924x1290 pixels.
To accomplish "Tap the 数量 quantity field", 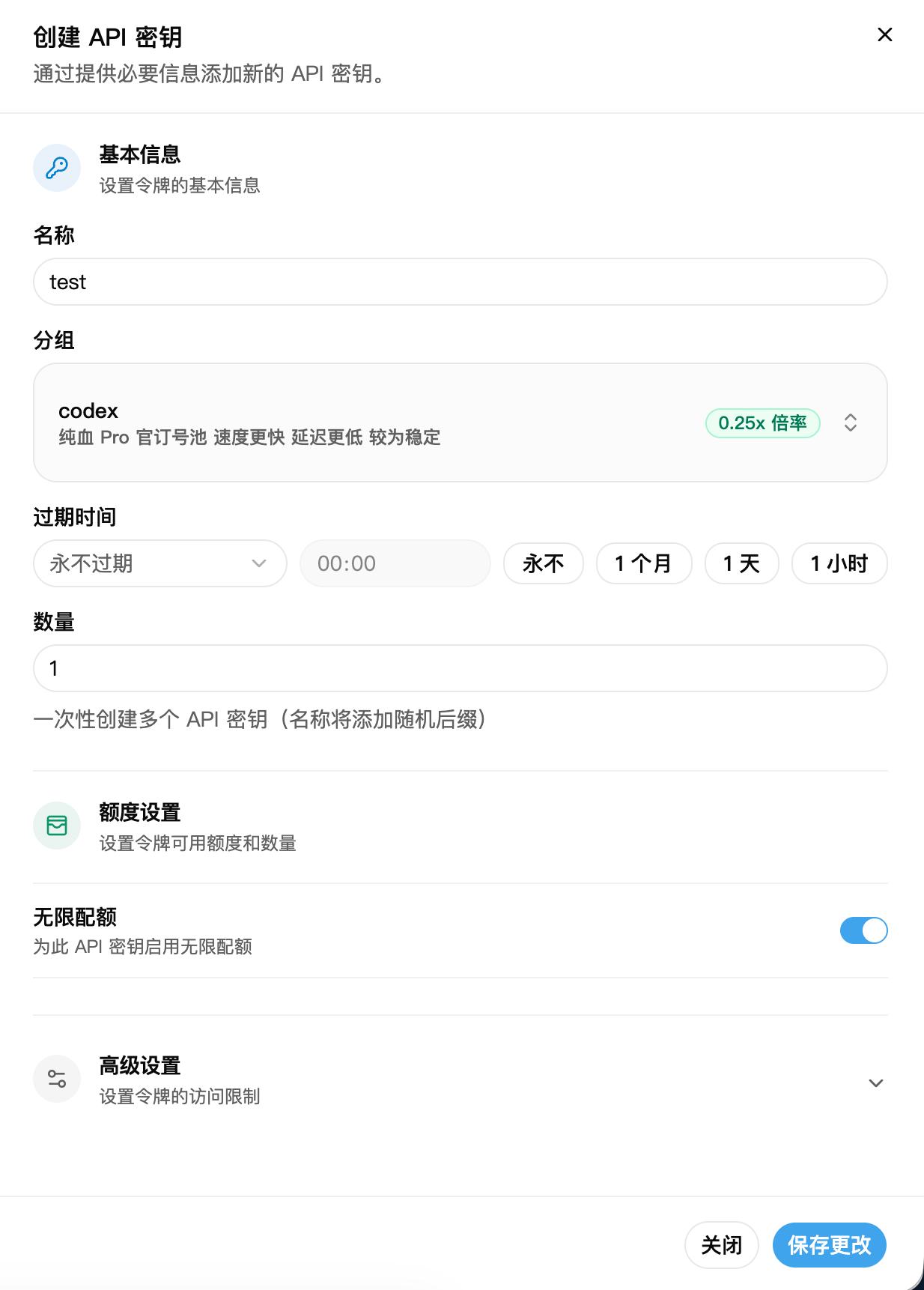I will tap(461, 668).
